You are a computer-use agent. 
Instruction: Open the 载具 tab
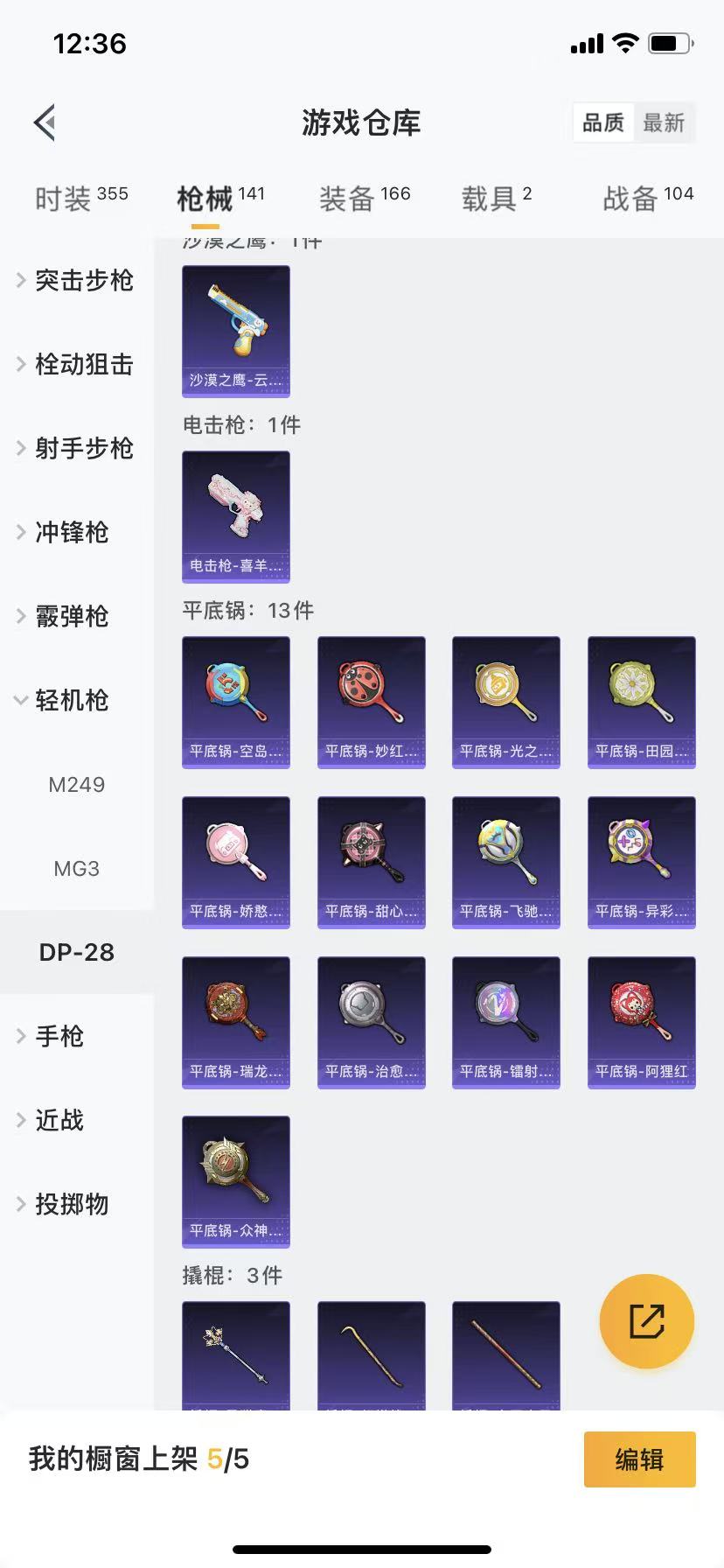point(496,198)
